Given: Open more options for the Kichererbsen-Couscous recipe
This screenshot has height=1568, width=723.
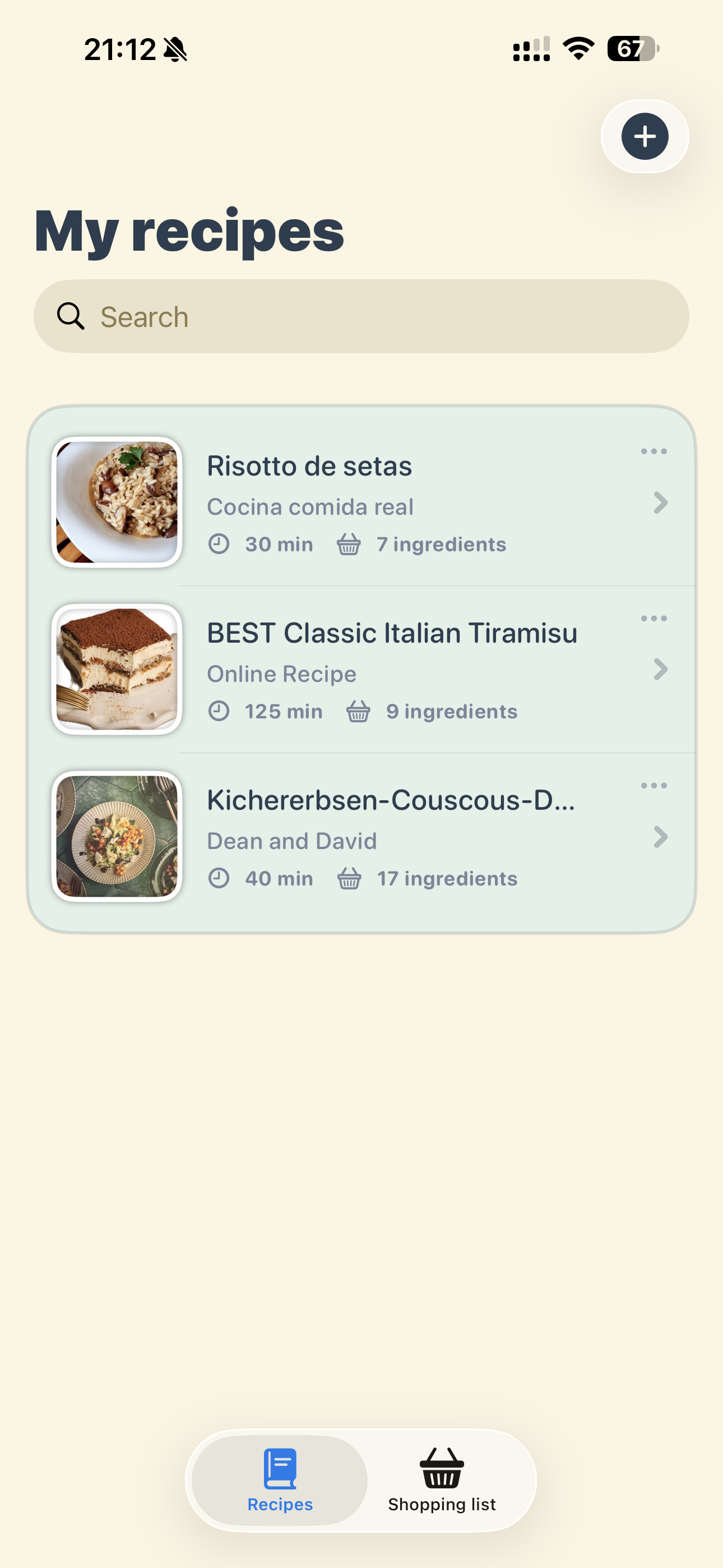Looking at the screenshot, I should [654, 786].
